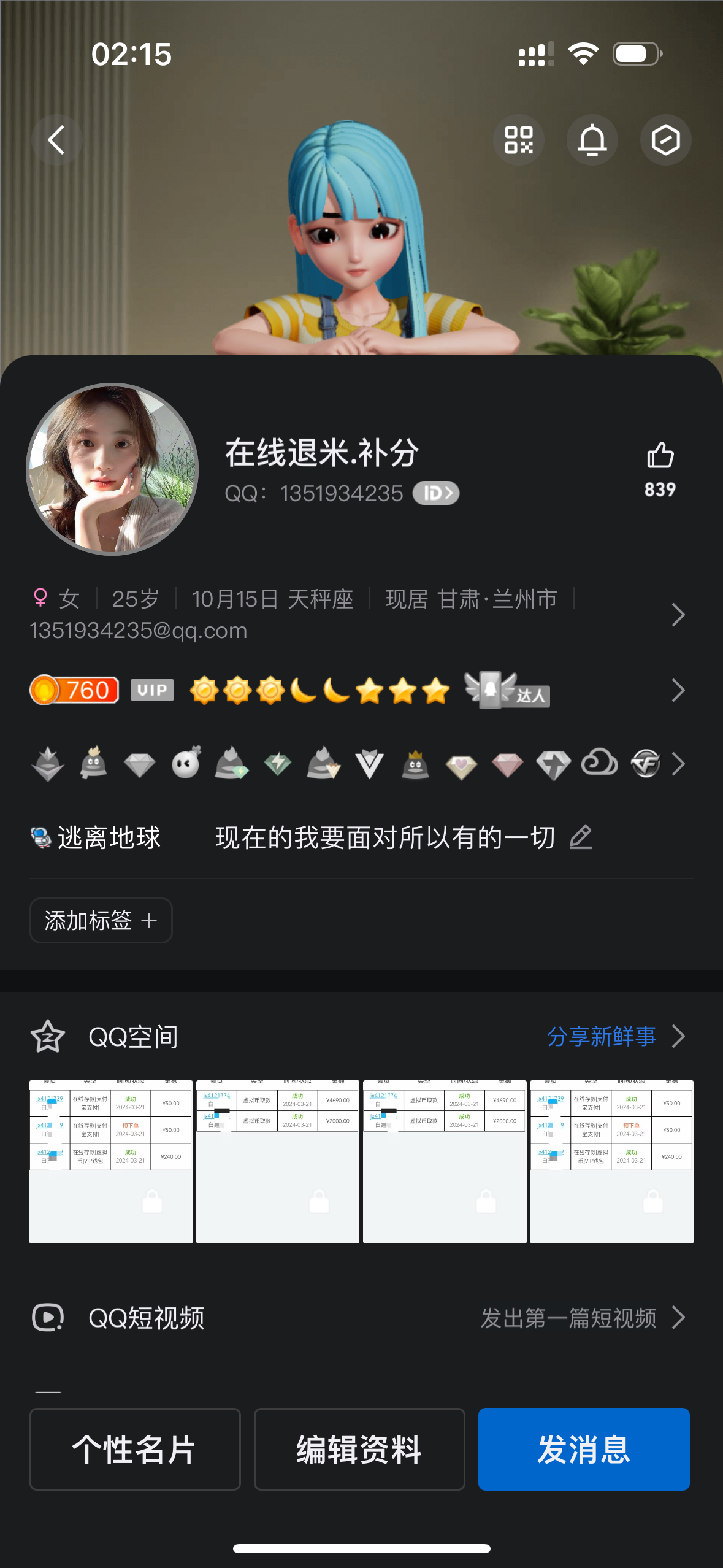Screen dimensions: 723x1568
Task: View the profile avatar photo
Action: click(x=112, y=469)
